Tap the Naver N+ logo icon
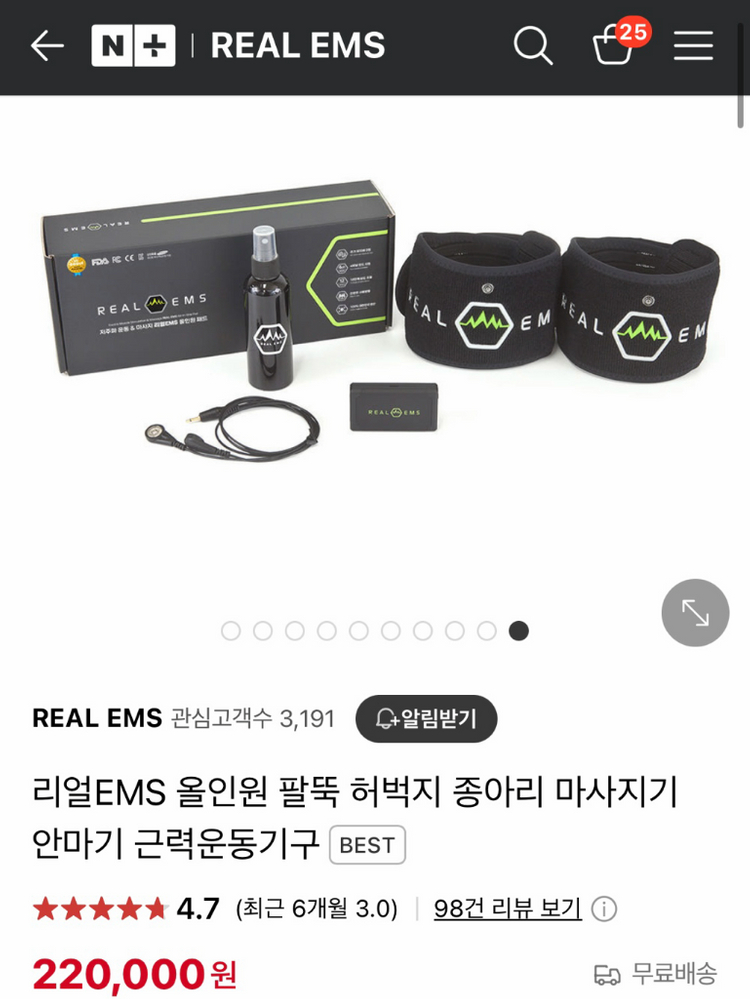 tap(133, 46)
